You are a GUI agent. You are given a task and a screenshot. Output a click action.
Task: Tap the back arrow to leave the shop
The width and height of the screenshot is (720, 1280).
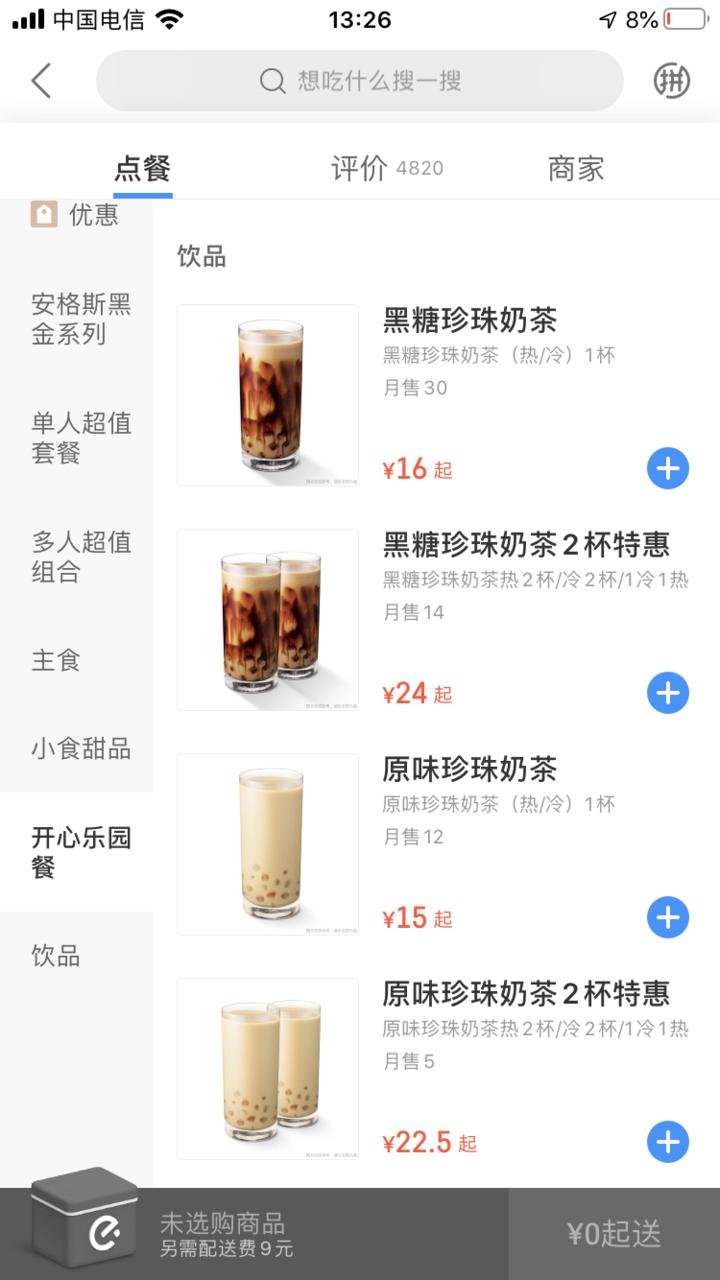40,80
